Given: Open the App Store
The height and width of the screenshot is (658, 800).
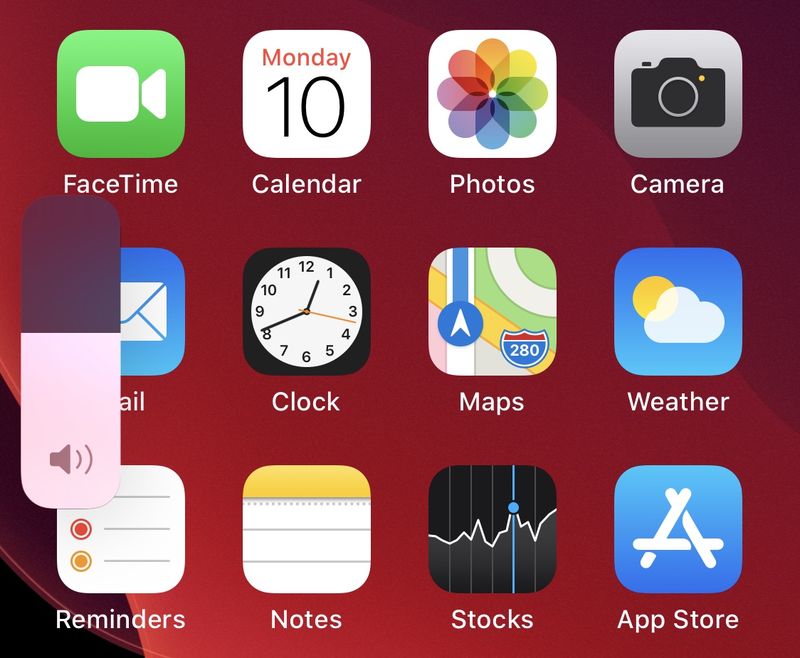Looking at the screenshot, I should 677,529.
